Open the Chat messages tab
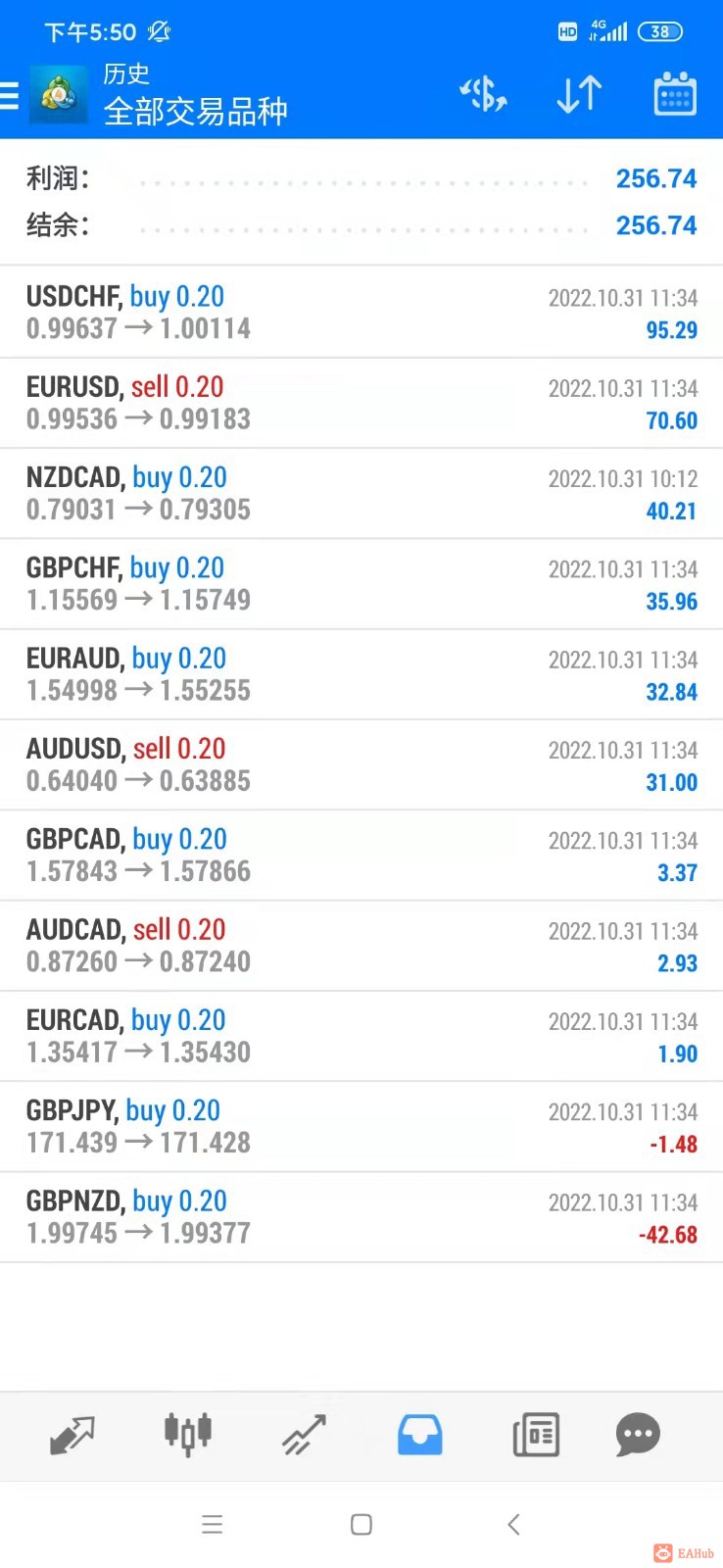 [638, 1435]
